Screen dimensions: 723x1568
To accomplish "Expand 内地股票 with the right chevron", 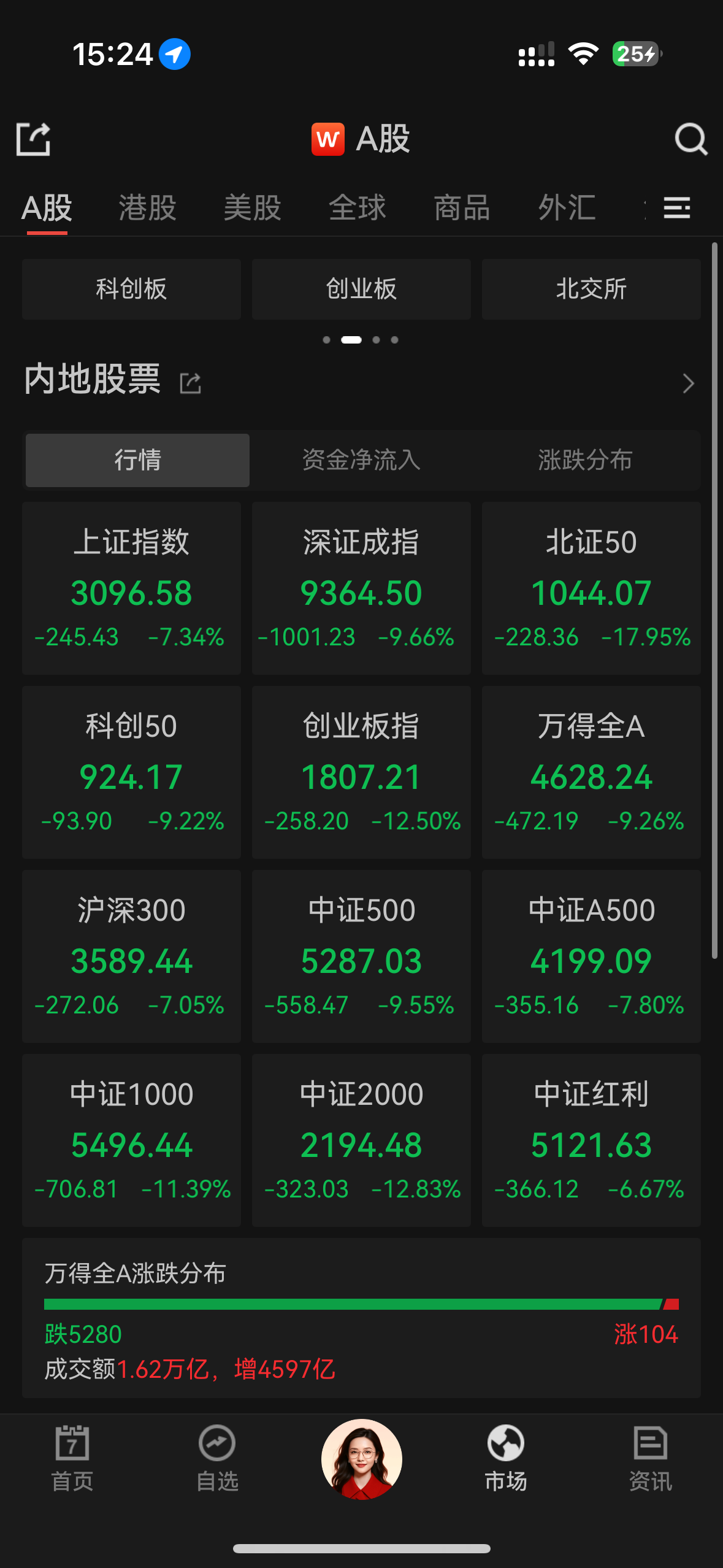I will click(689, 383).
